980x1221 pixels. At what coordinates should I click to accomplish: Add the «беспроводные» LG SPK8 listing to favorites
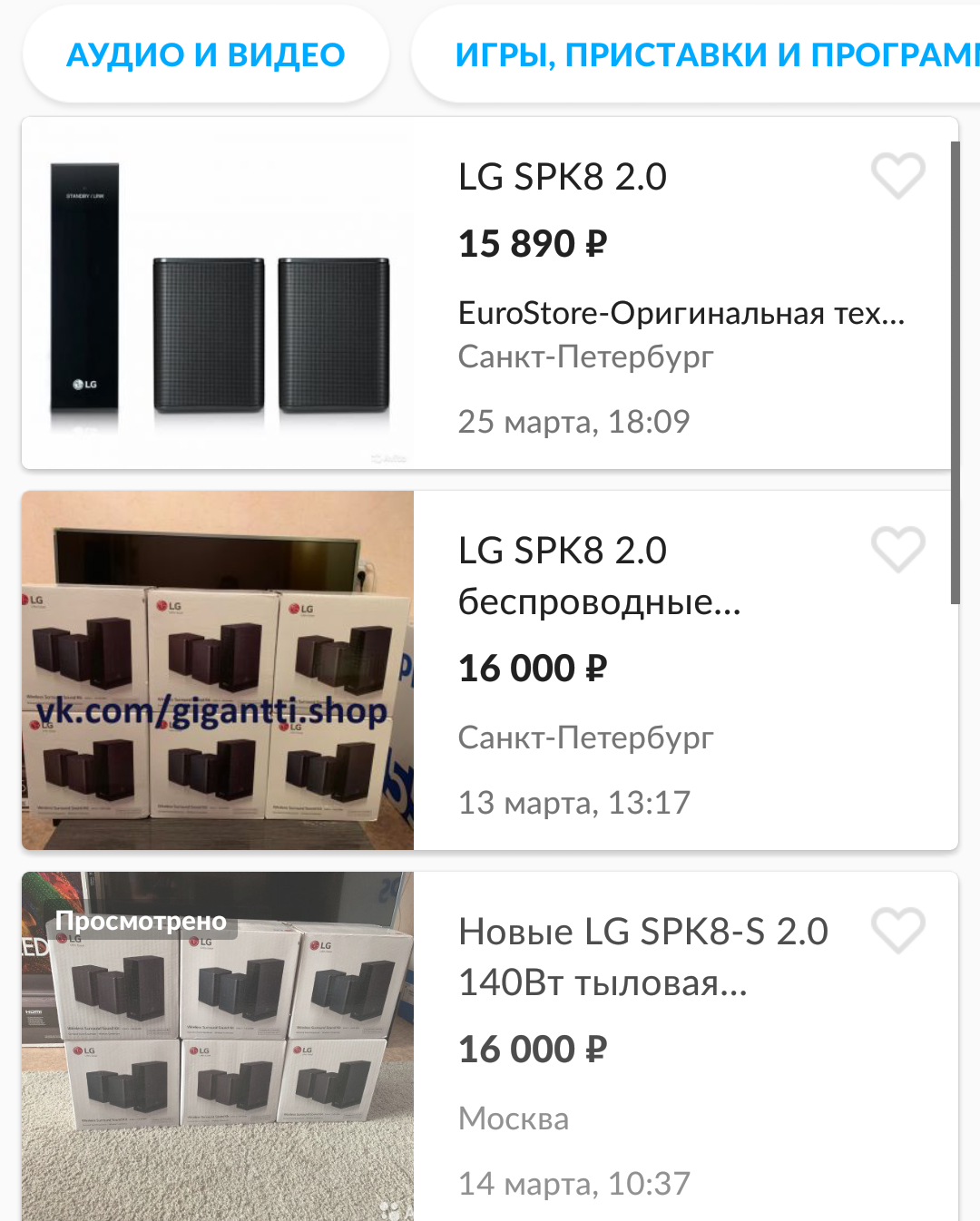(897, 549)
